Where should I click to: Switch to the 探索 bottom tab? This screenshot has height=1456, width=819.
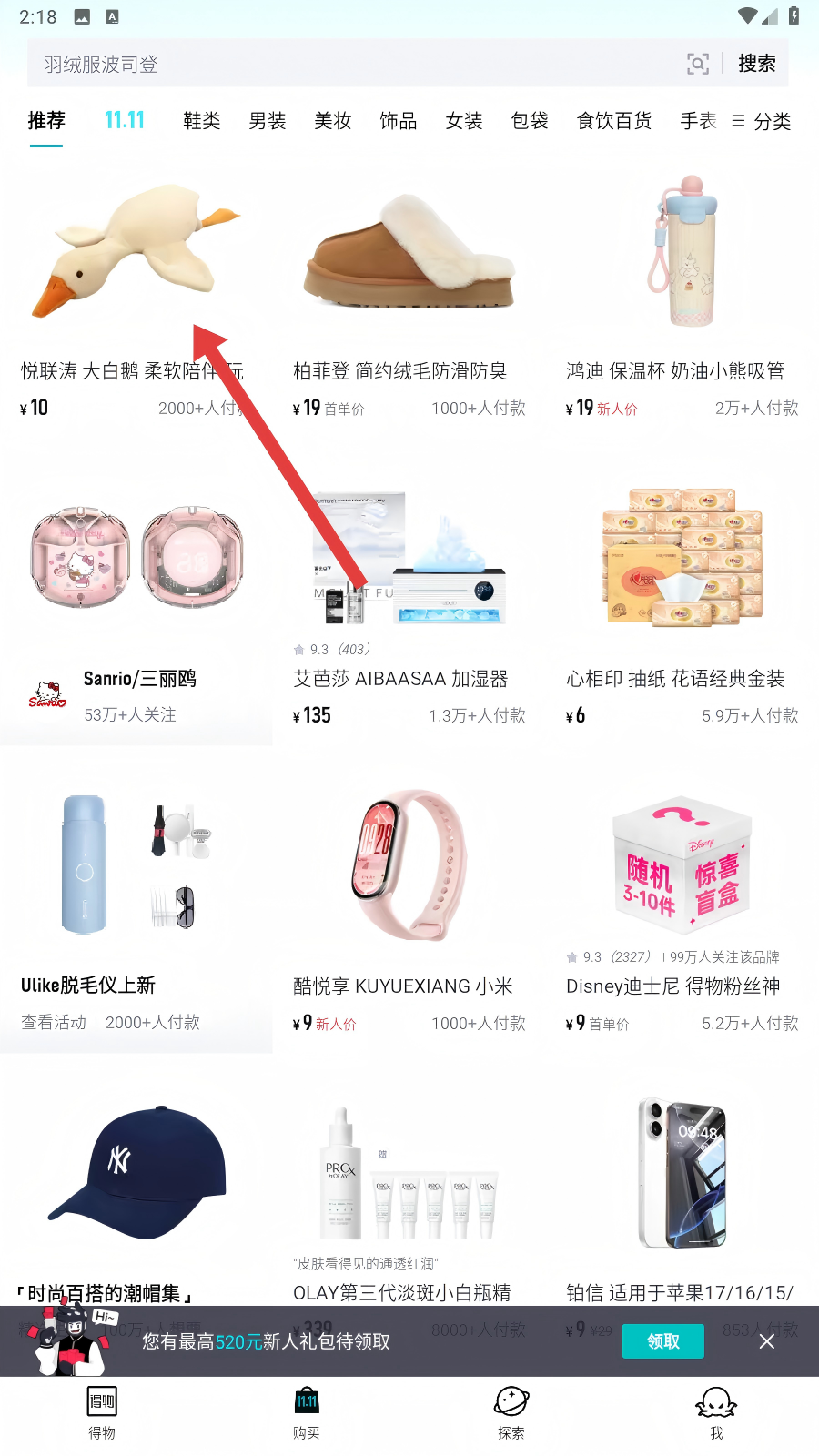[511, 1412]
